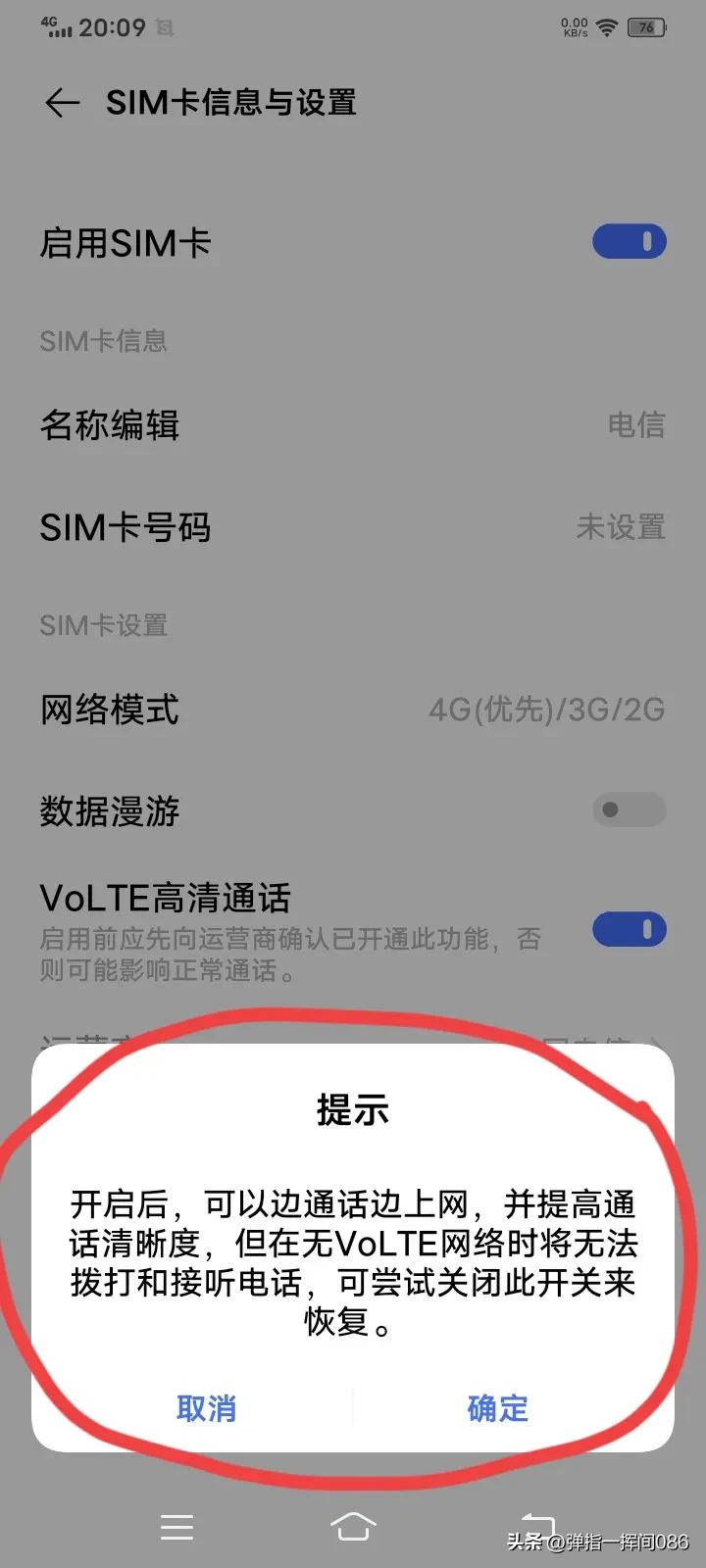This screenshot has height=1568, width=706.
Task: Tap the SIM卡设置 section header
Action: point(103,624)
